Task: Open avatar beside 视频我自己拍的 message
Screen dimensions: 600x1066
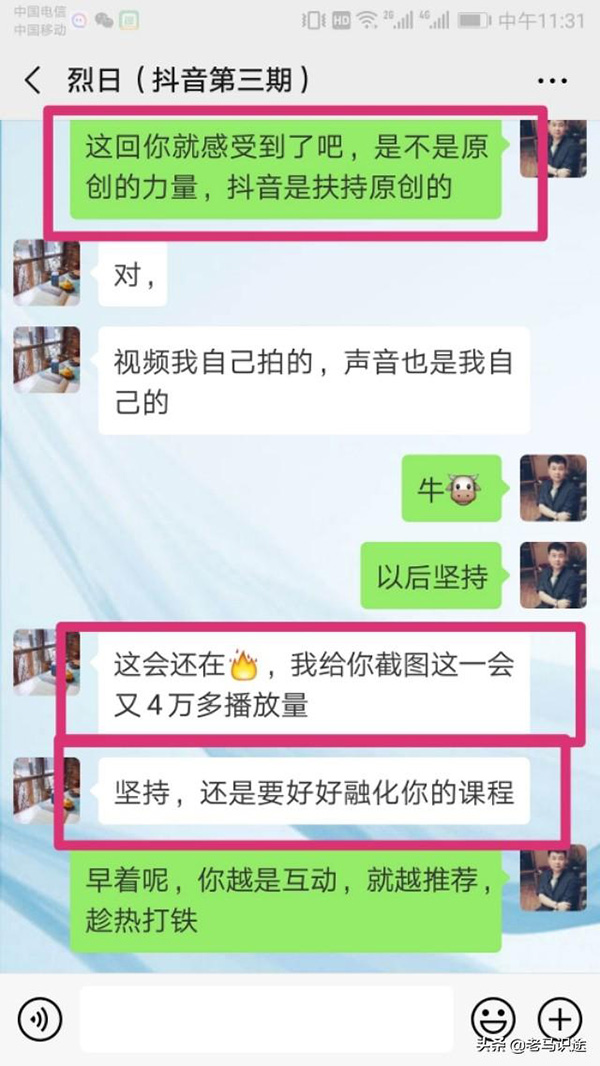Action: pos(46,359)
